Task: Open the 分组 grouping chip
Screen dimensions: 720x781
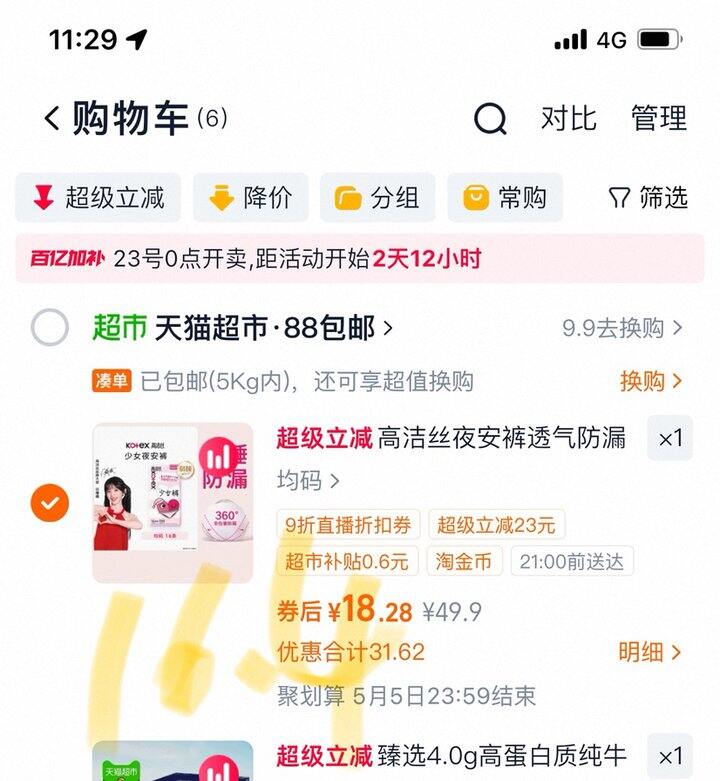Action: [x=377, y=198]
